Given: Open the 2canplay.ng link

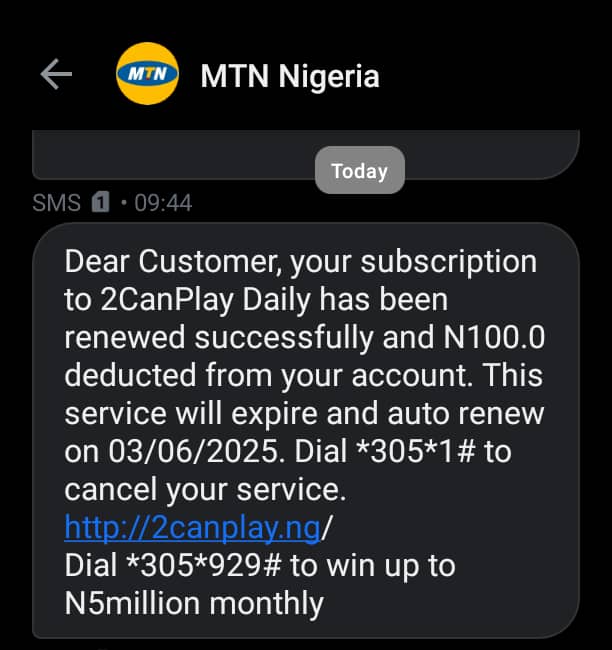Looking at the screenshot, I should [x=192, y=528].
